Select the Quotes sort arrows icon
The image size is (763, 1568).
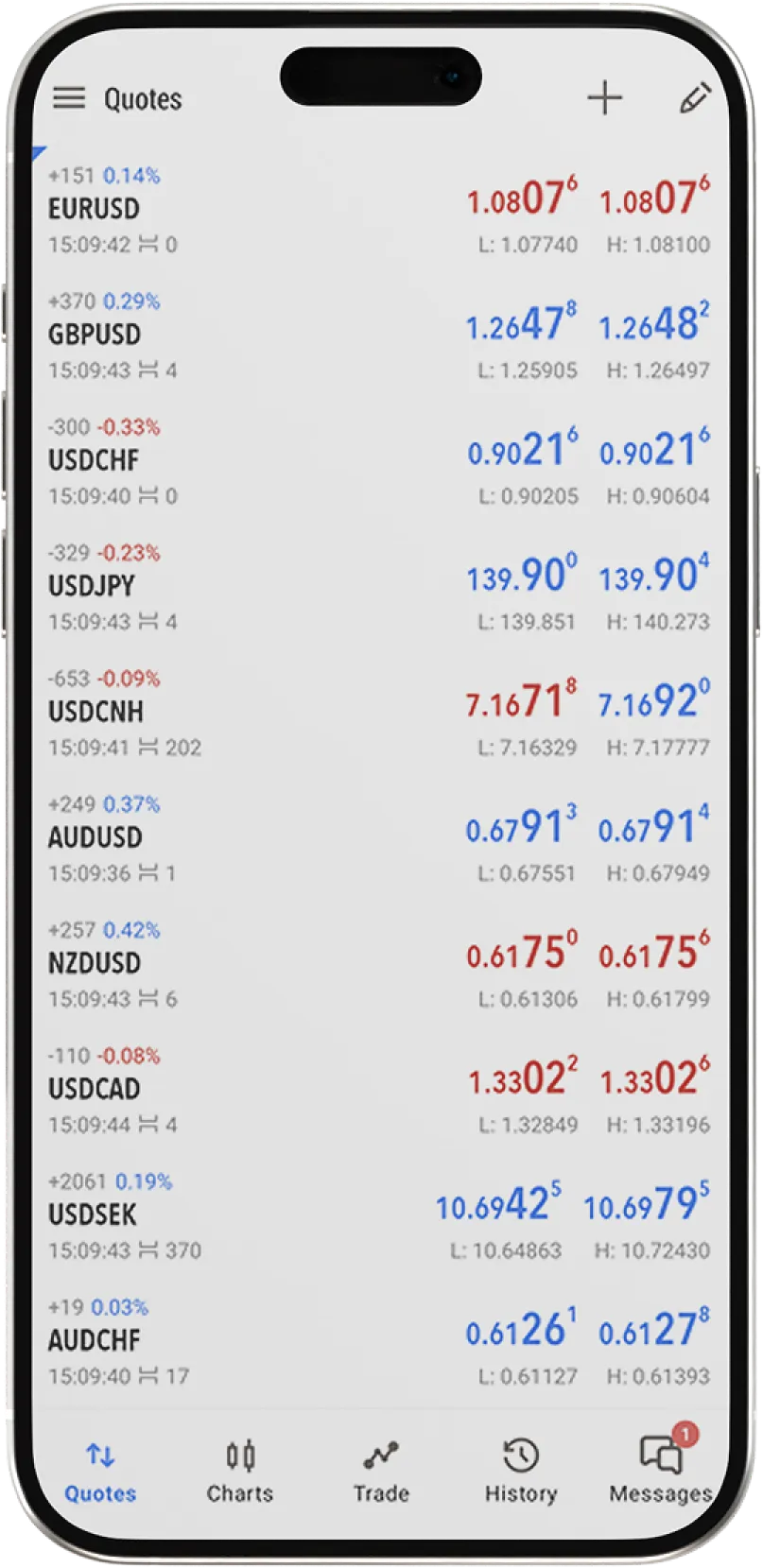pyautogui.click(x=100, y=1456)
